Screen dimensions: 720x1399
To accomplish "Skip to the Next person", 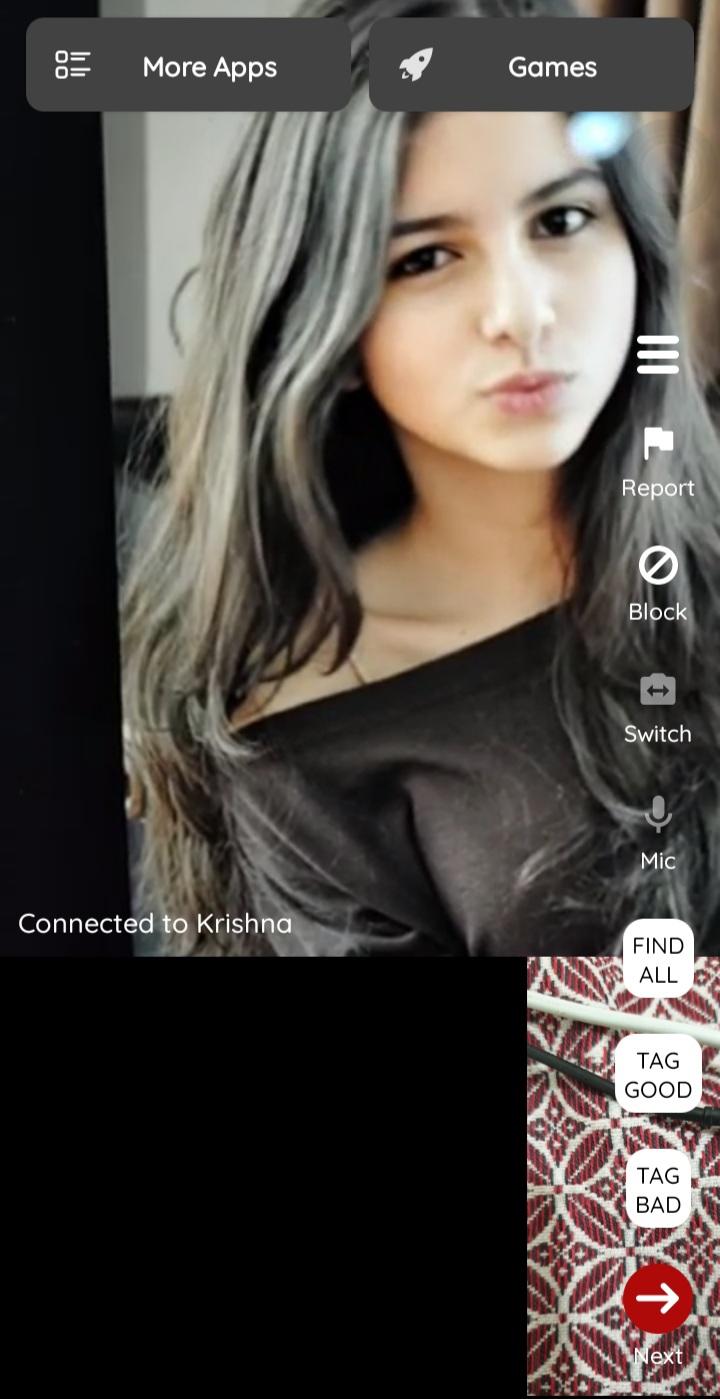I will 657,1300.
